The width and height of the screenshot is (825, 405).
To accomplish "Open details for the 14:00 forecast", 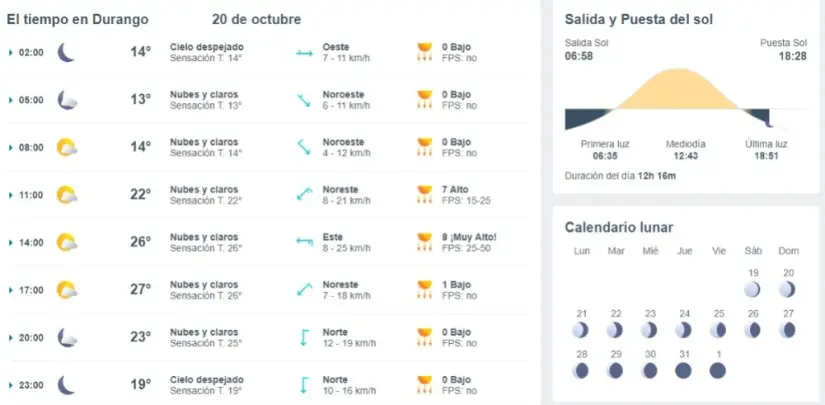I will tap(11, 242).
